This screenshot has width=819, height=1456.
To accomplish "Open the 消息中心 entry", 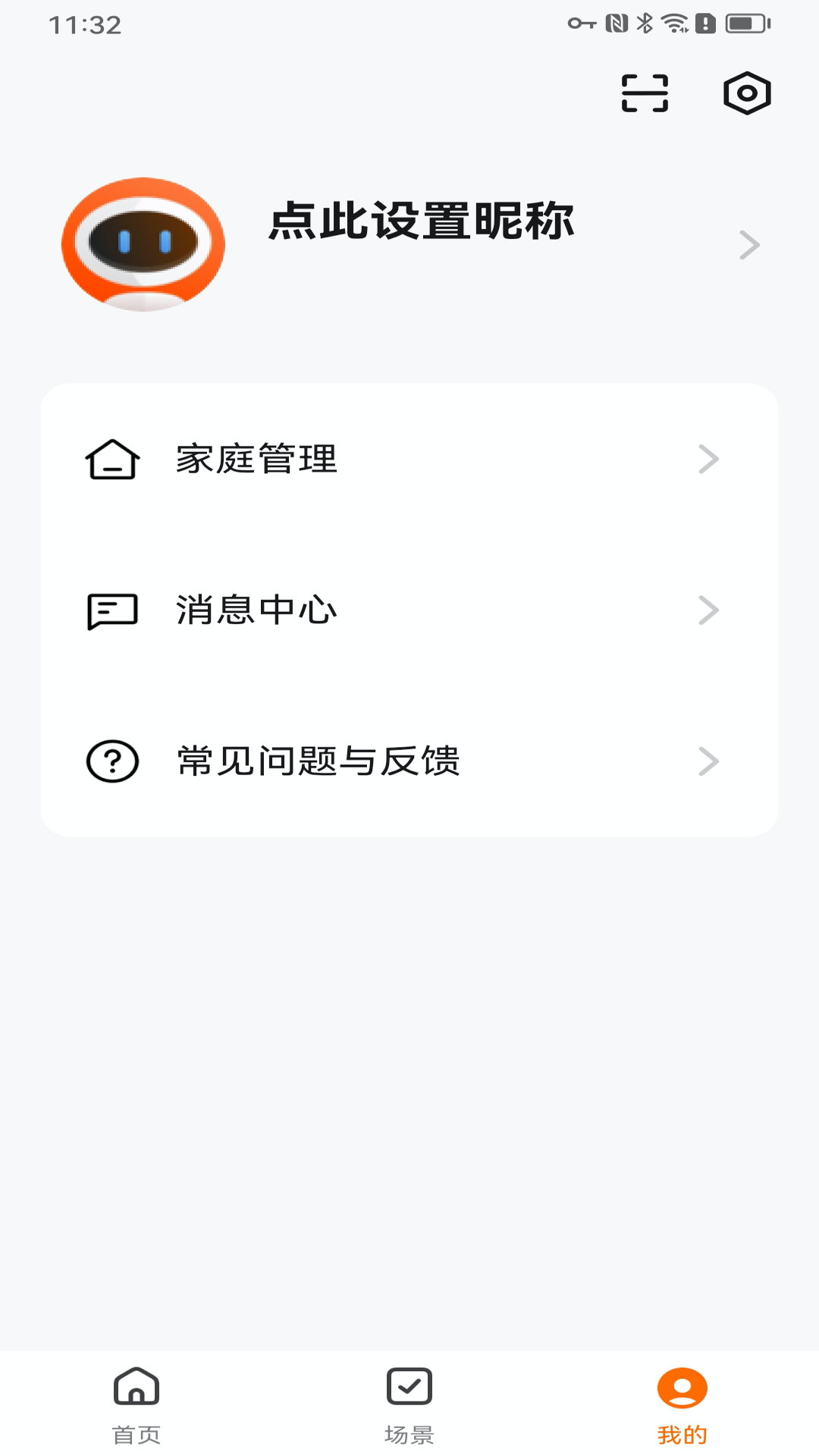I will point(256,610).
